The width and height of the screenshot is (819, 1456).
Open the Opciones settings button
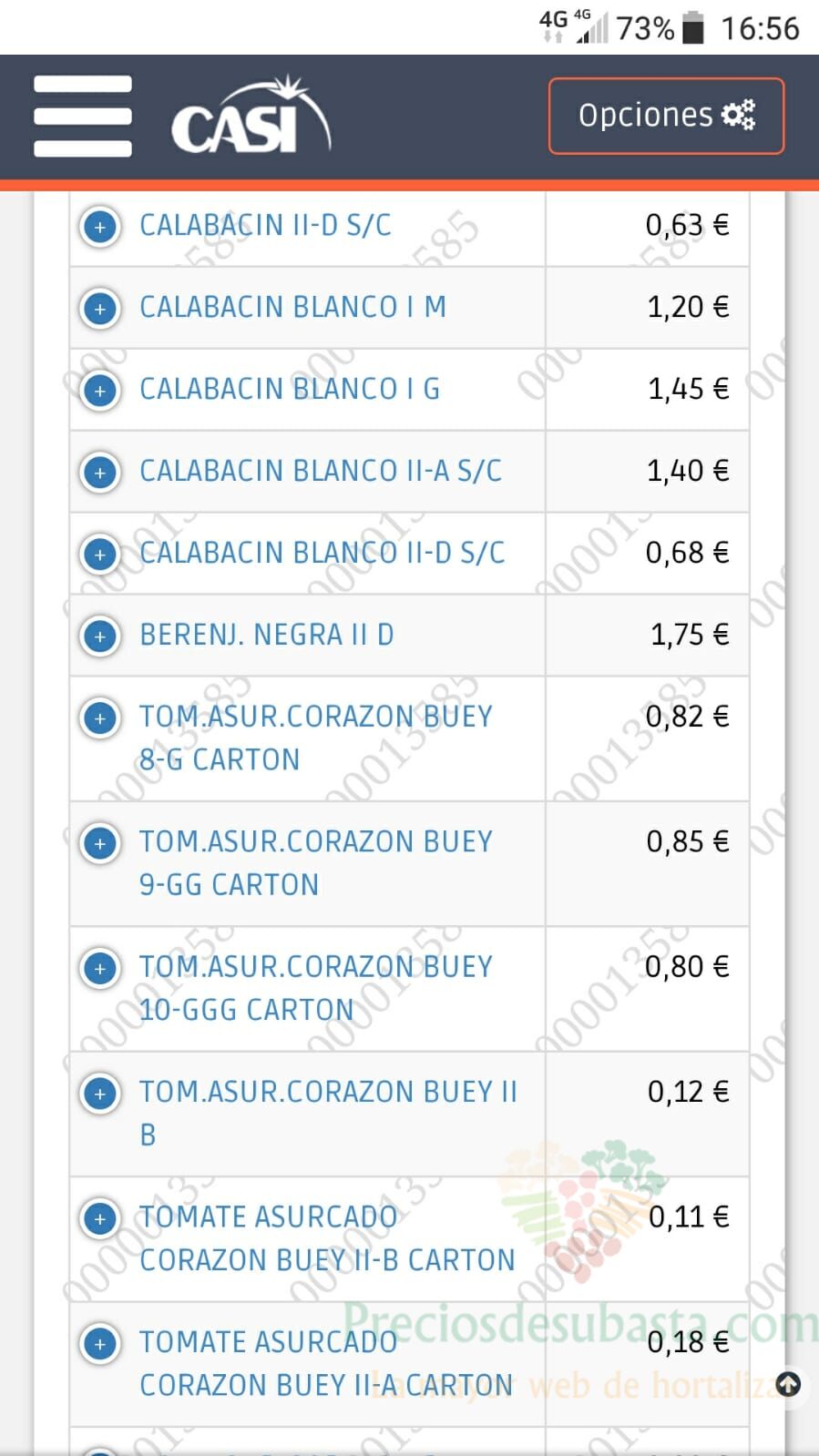[x=666, y=116]
